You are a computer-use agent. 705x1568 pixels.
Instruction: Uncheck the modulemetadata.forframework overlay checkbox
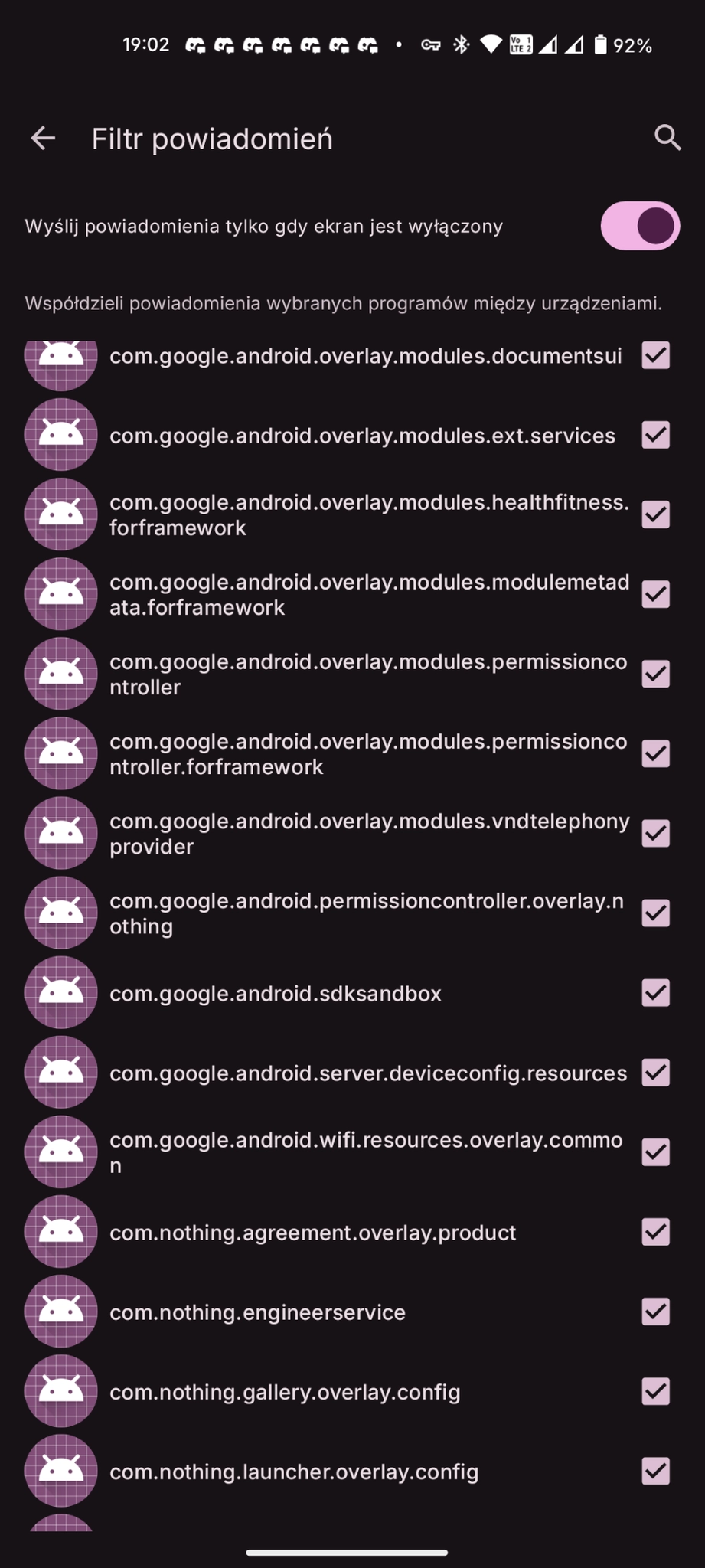pos(655,594)
